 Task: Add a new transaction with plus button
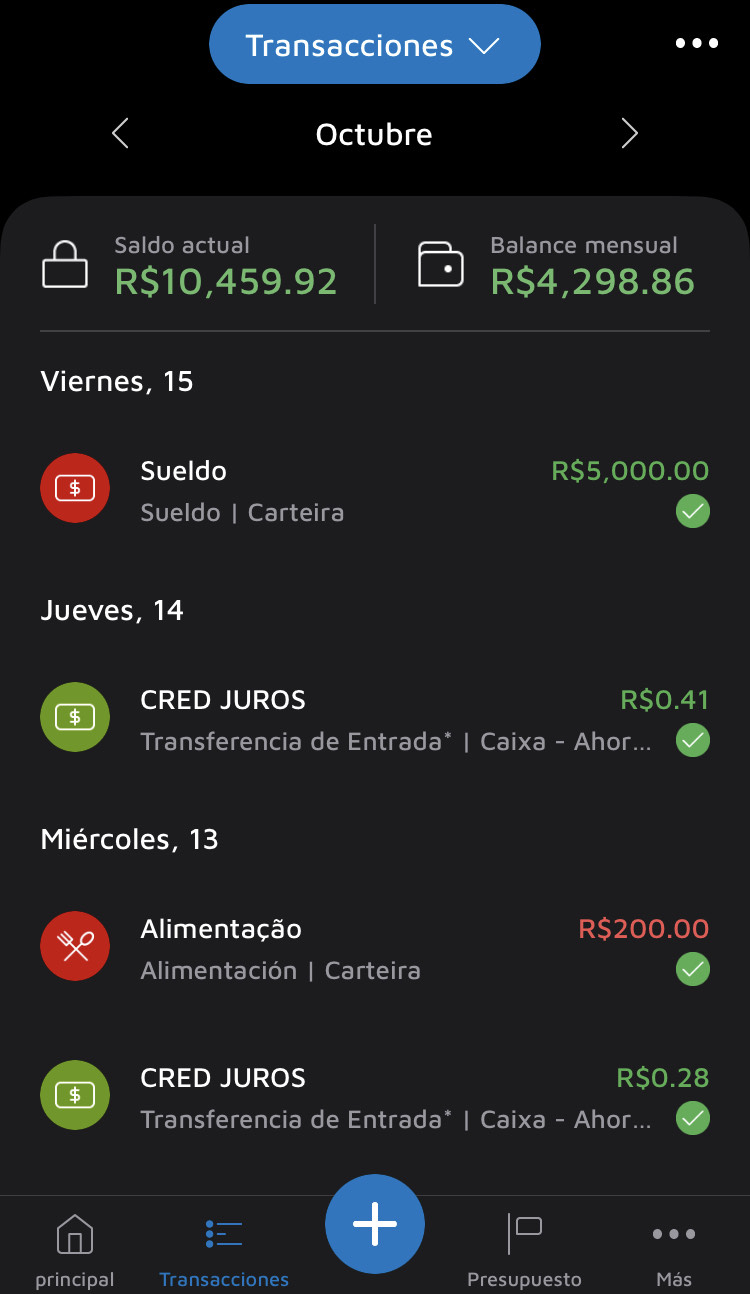point(375,1224)
